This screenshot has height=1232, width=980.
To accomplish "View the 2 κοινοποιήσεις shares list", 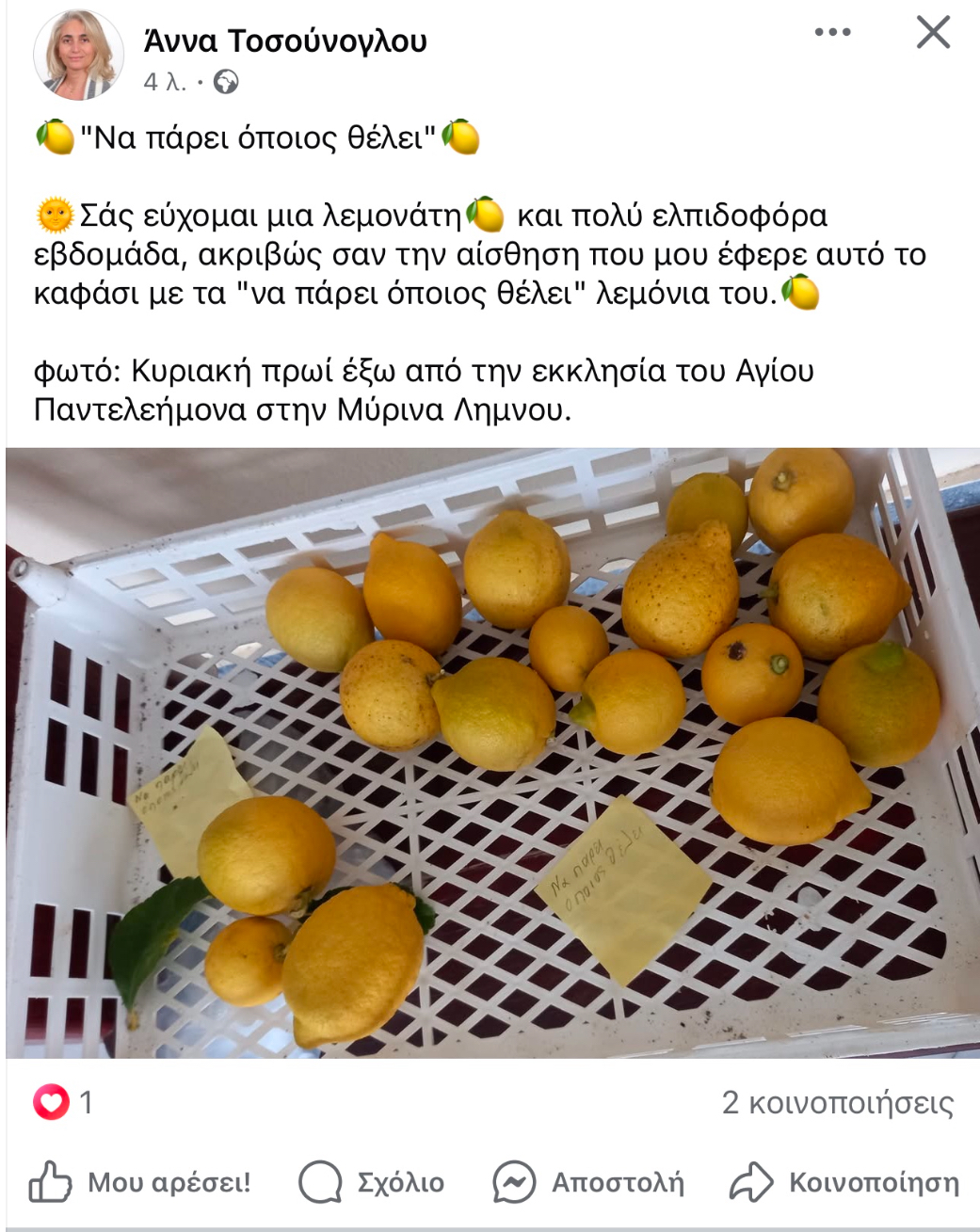I will coord(837,1102).
